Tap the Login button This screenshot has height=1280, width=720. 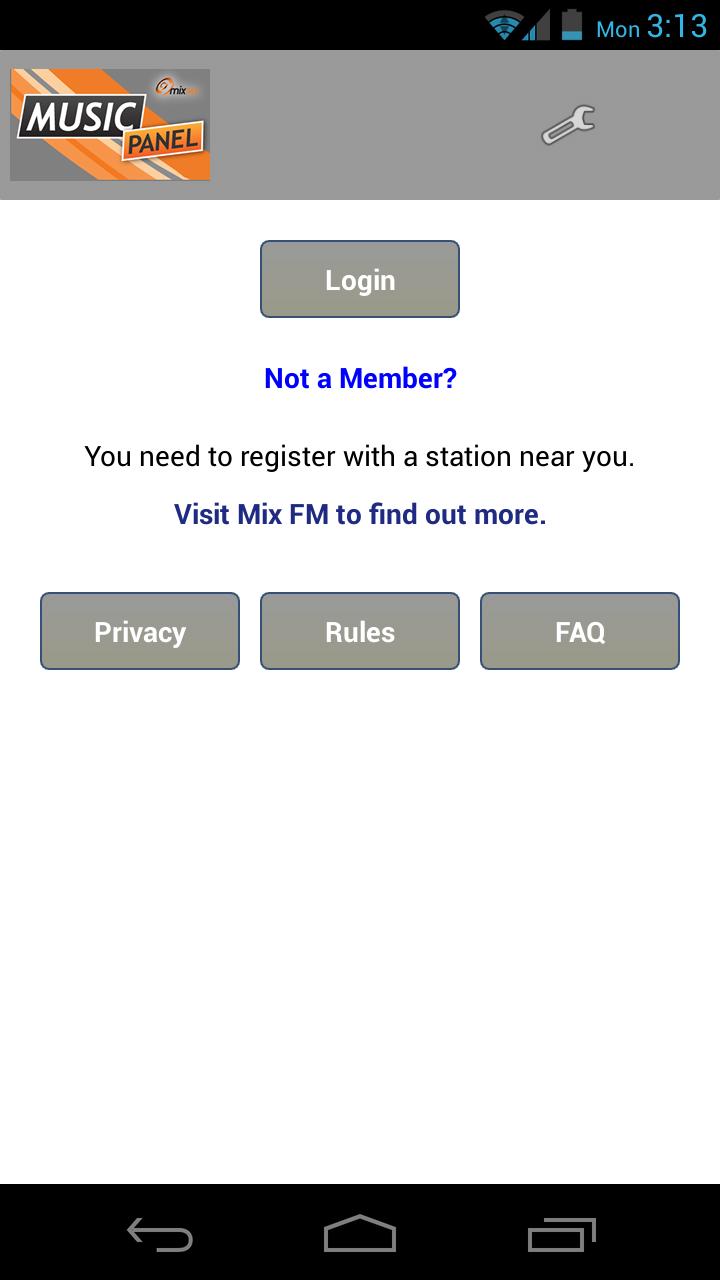[360, 279]
